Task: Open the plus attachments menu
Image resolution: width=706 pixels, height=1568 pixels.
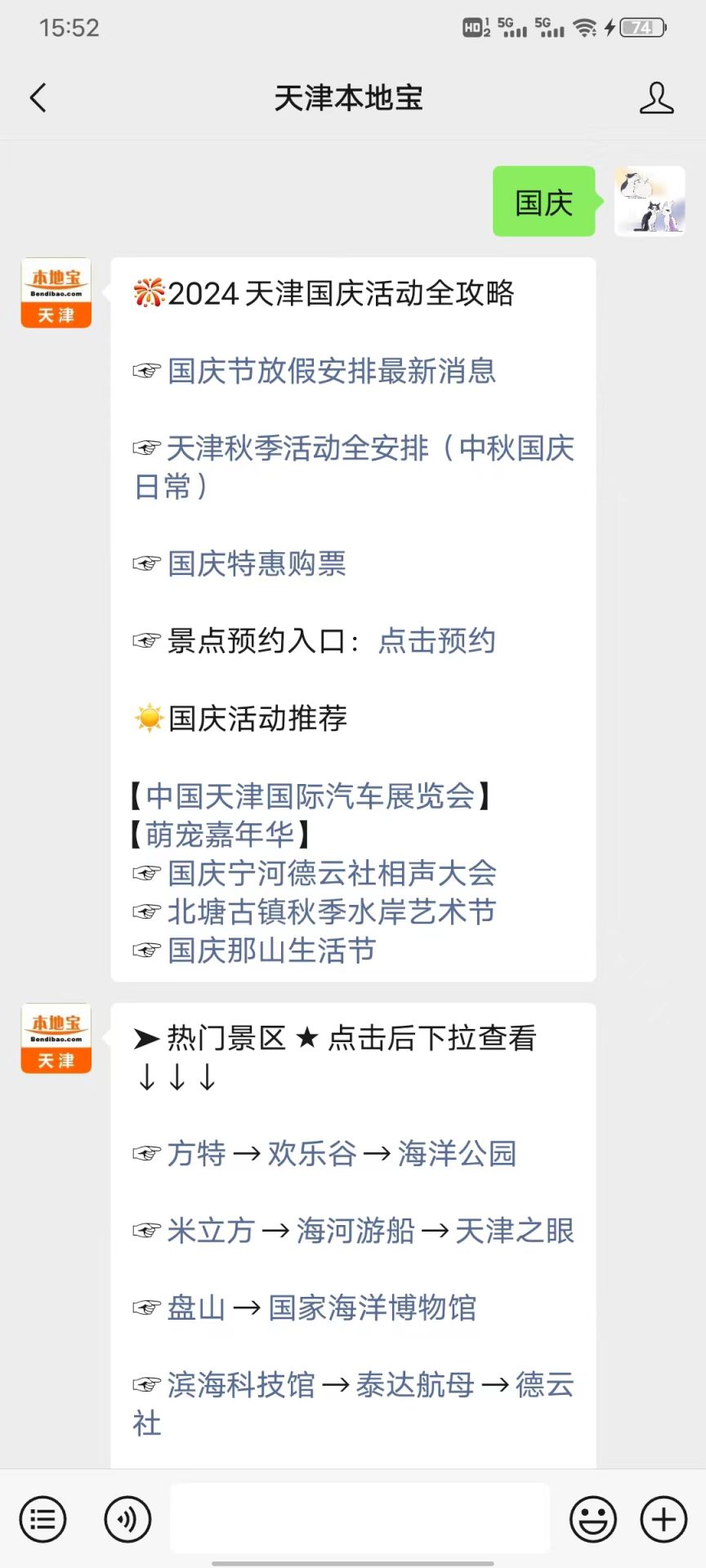Action: tap(664, 1520)
